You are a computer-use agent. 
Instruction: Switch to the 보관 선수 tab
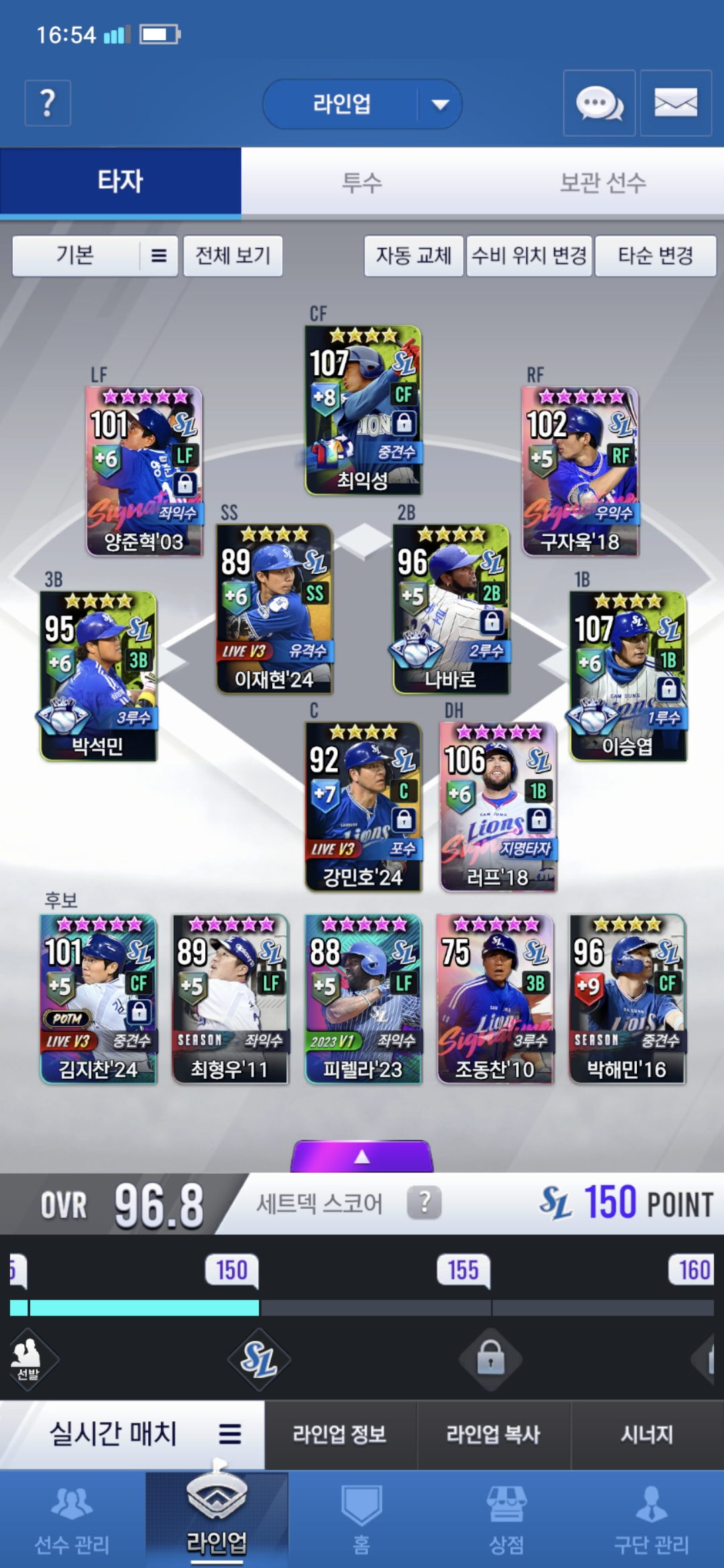point(603,182)
